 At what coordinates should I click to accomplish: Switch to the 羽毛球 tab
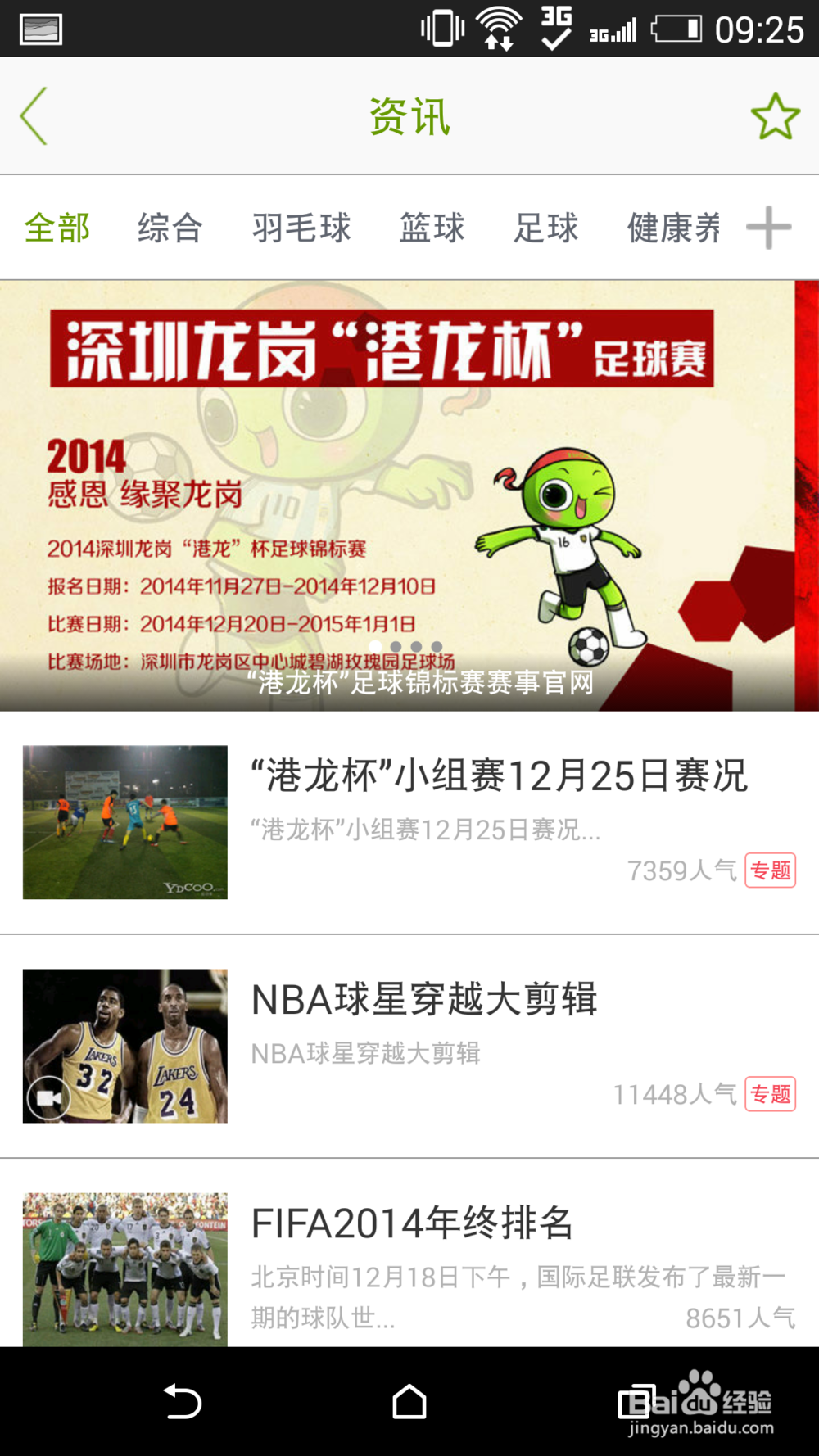click(301, 228)
